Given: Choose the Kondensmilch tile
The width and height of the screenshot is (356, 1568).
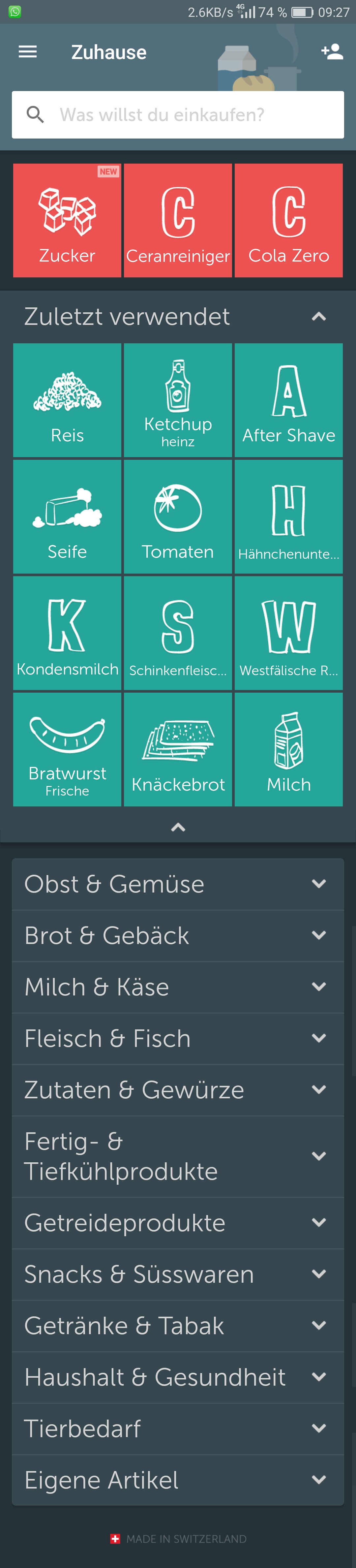Looking at the screenshot, I should pyautogui.click(x=67, y=633).
